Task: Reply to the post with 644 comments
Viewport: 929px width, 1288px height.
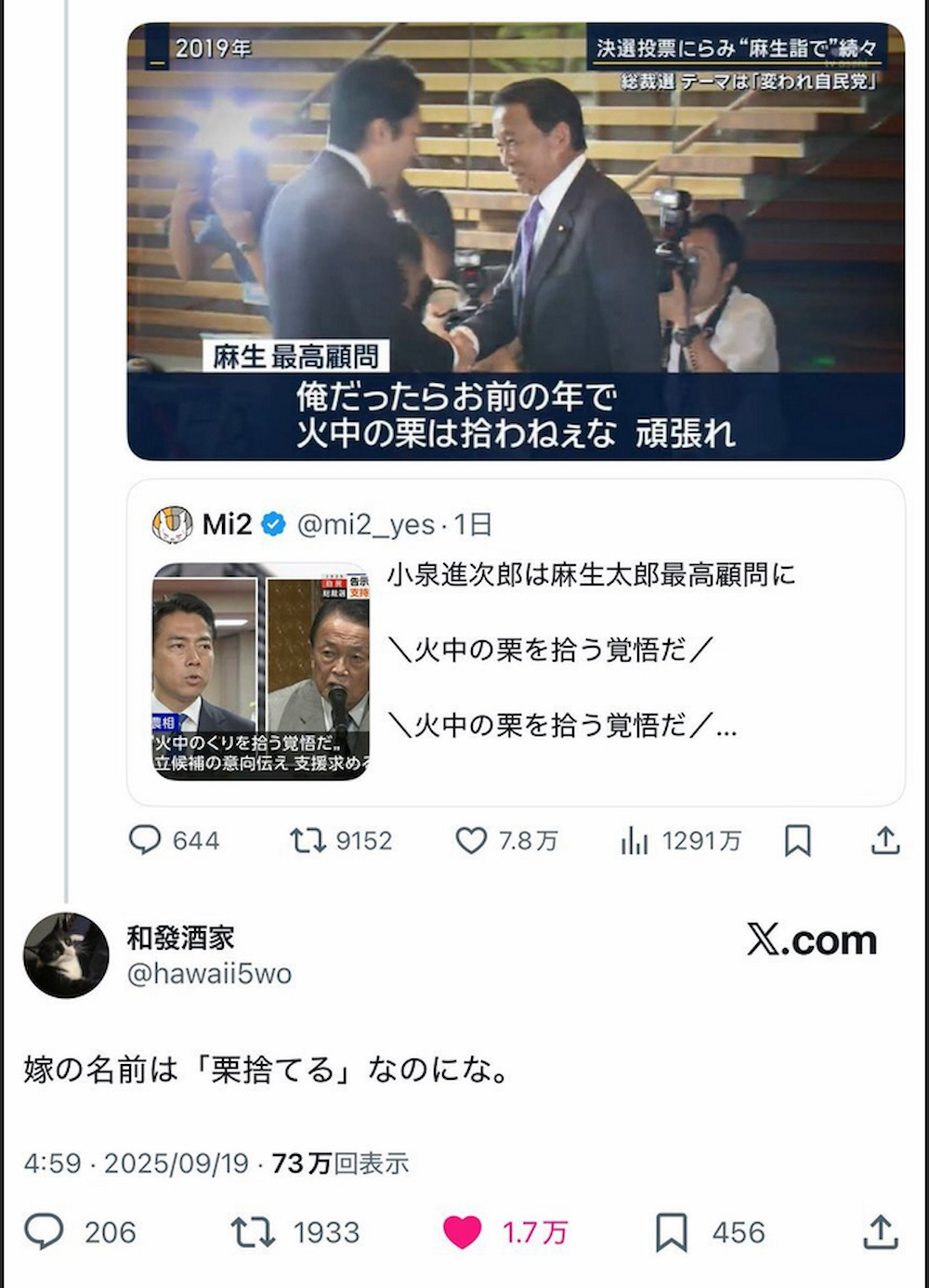Action: tap(145, 840)
